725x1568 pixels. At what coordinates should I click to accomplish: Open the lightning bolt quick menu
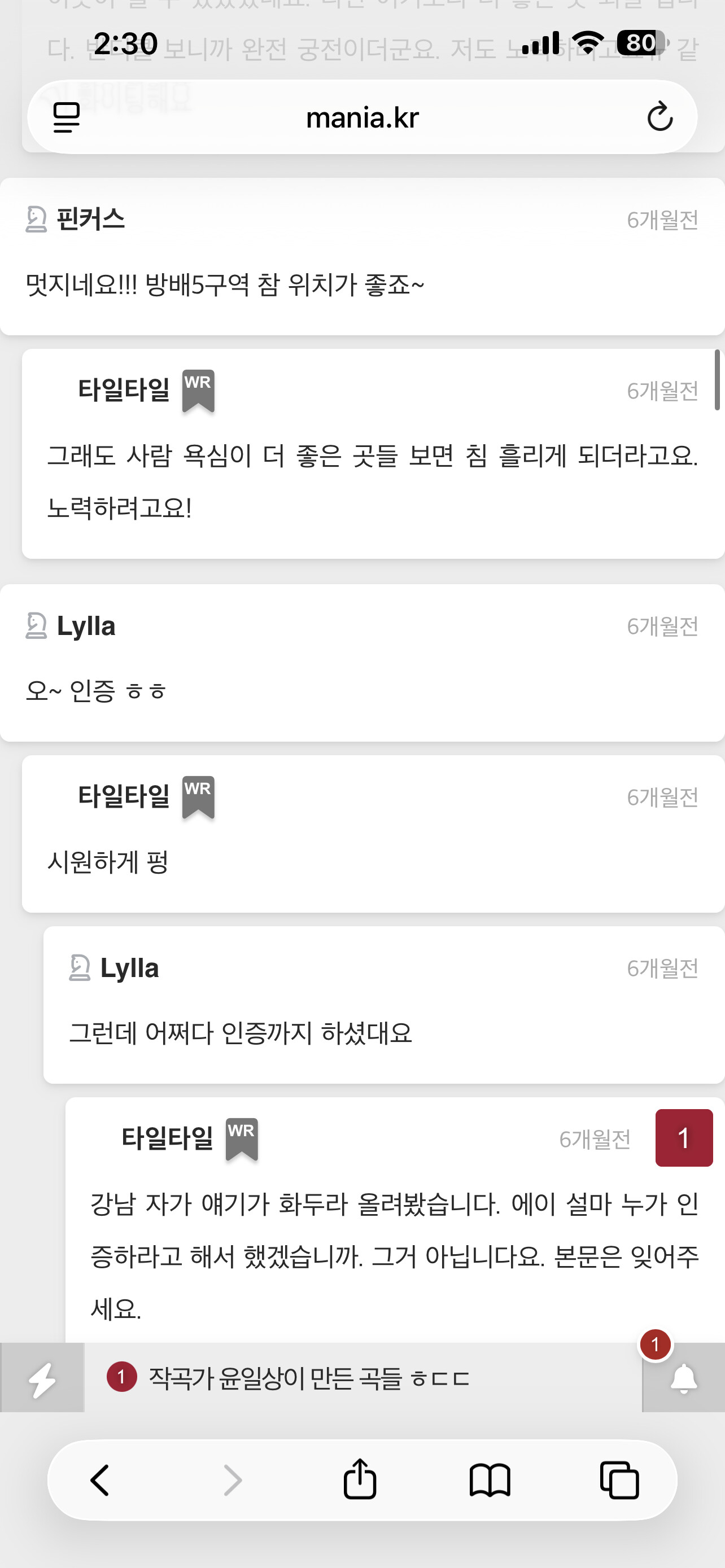point(42,1377)
